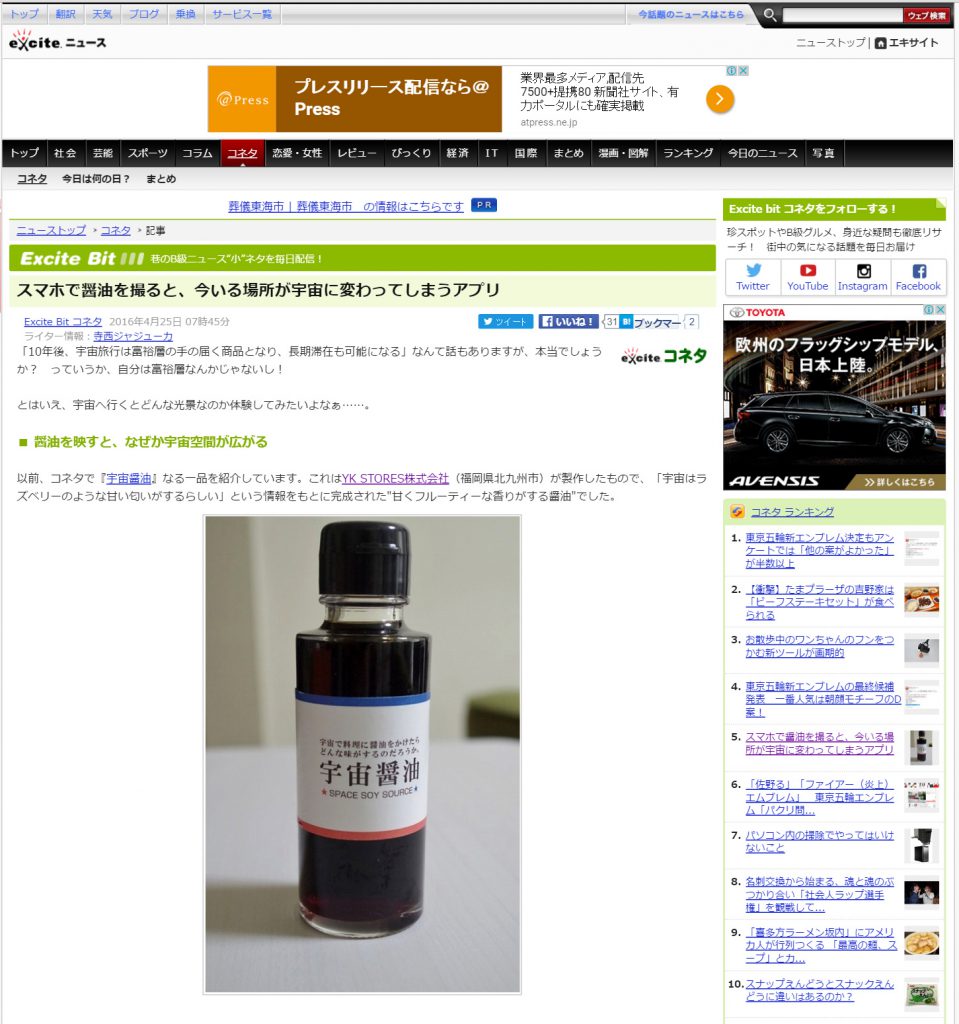The image size is (959, 1024).
Task: Open the 今日は何の日? sub-menu link
Action: click(96, 179)
